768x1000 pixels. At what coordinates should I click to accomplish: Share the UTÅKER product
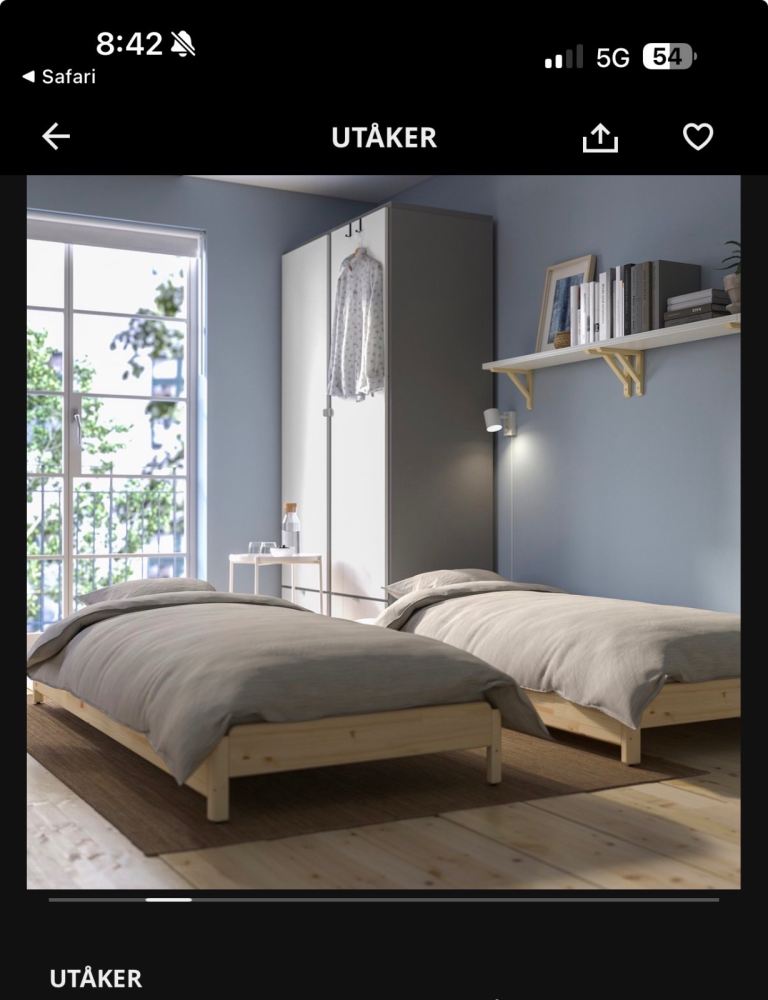[600, 138]
